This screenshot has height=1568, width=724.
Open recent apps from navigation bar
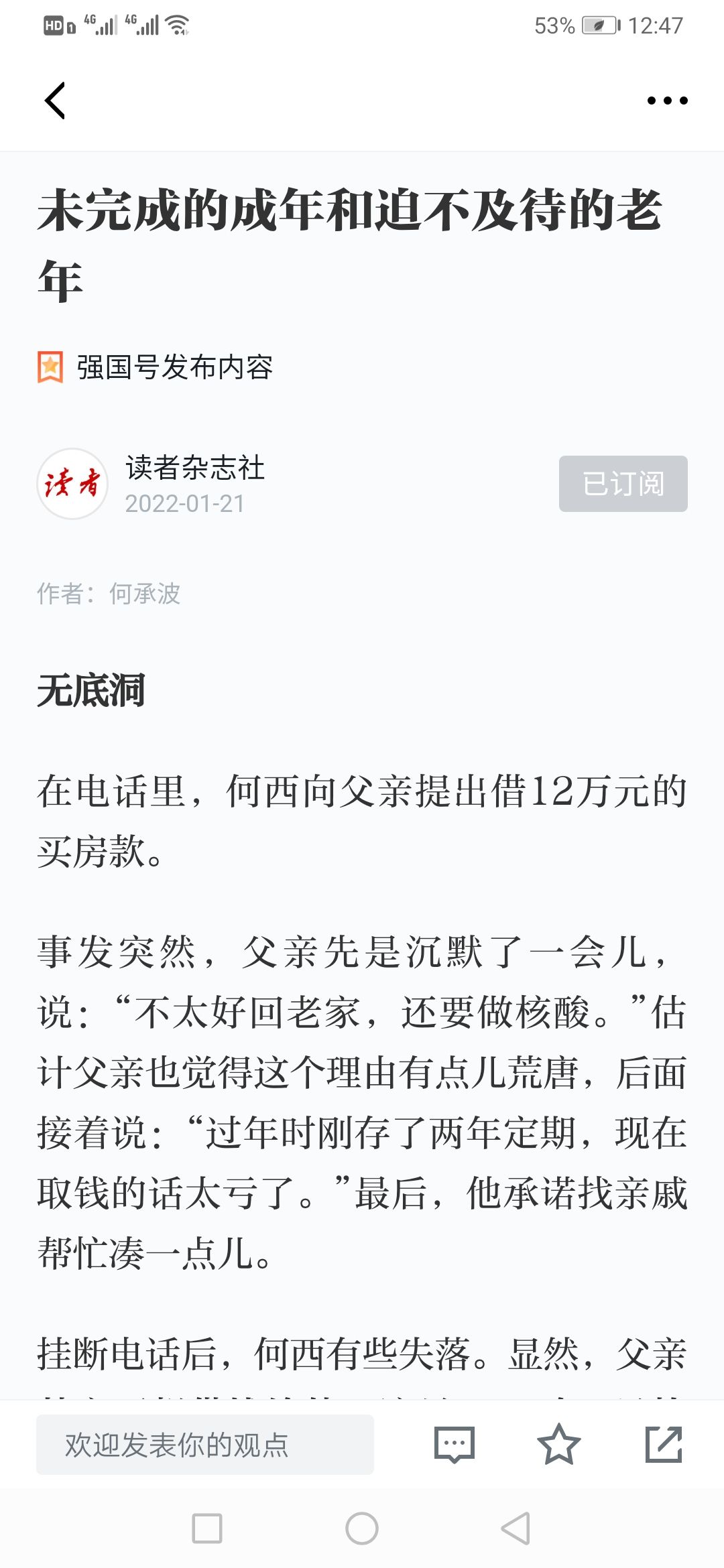tap(207, 1528)
